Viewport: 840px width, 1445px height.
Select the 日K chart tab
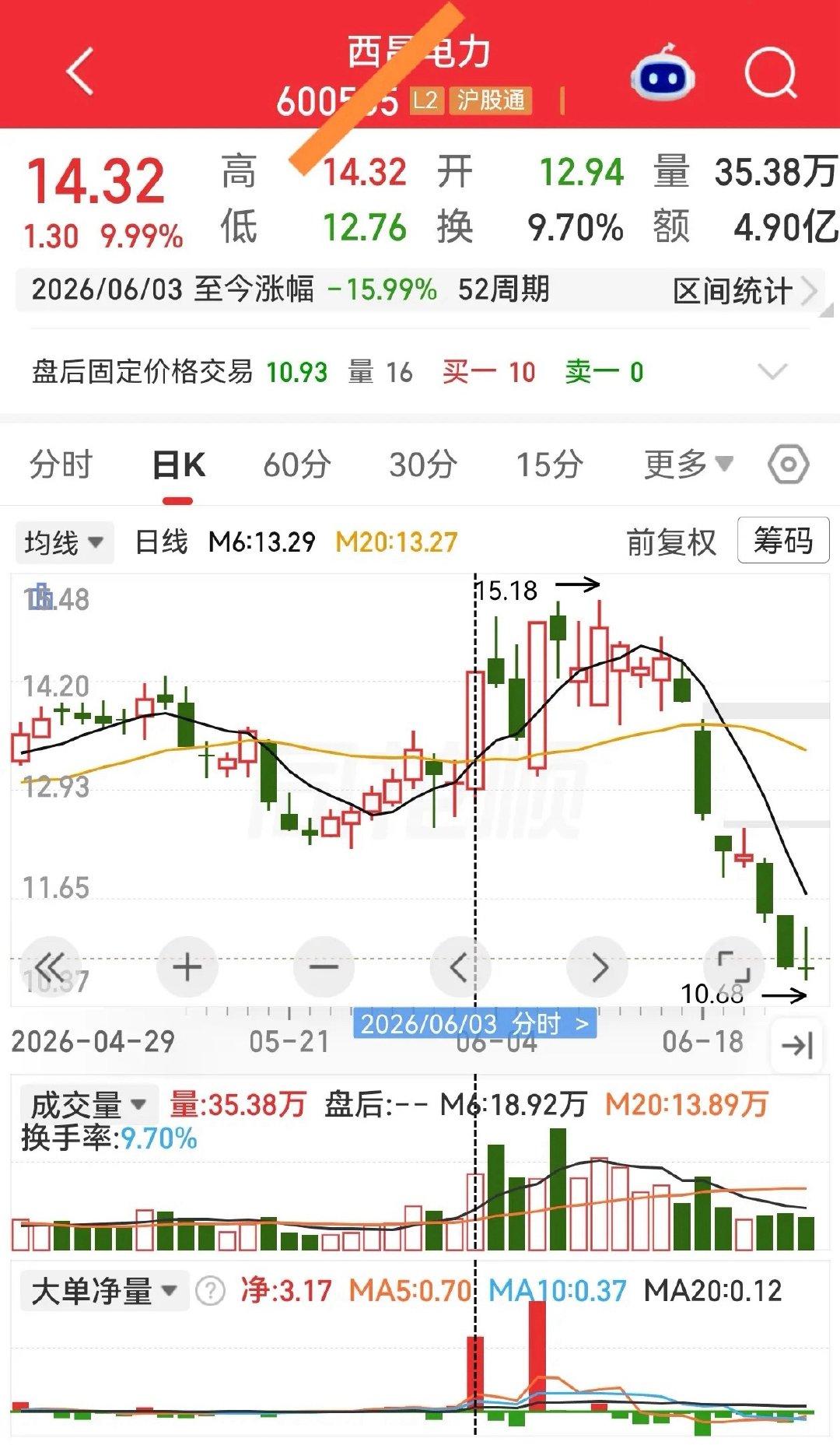coord(178,465)
